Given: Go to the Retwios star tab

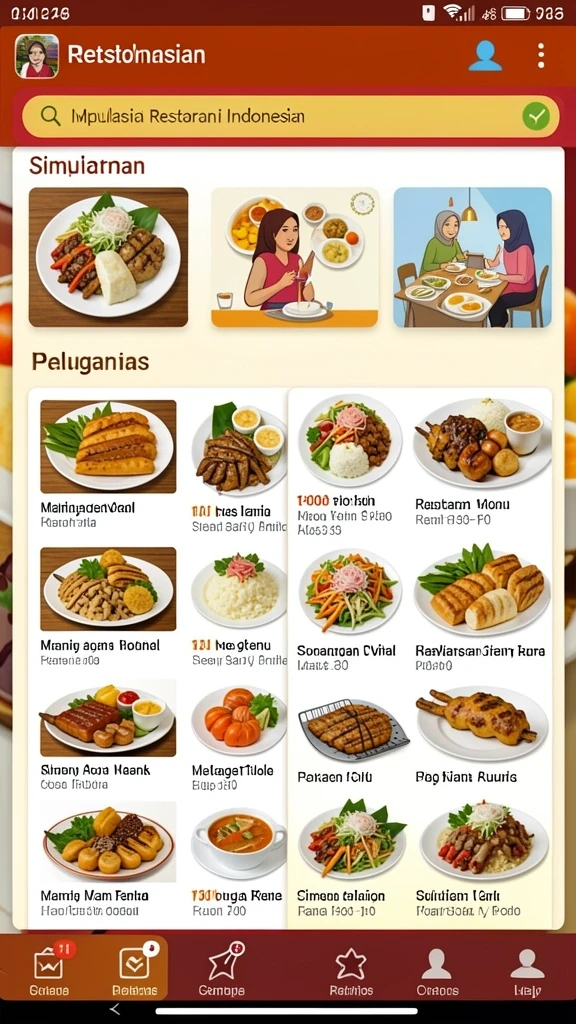Looking at the screenshot, I should (351, 970).
